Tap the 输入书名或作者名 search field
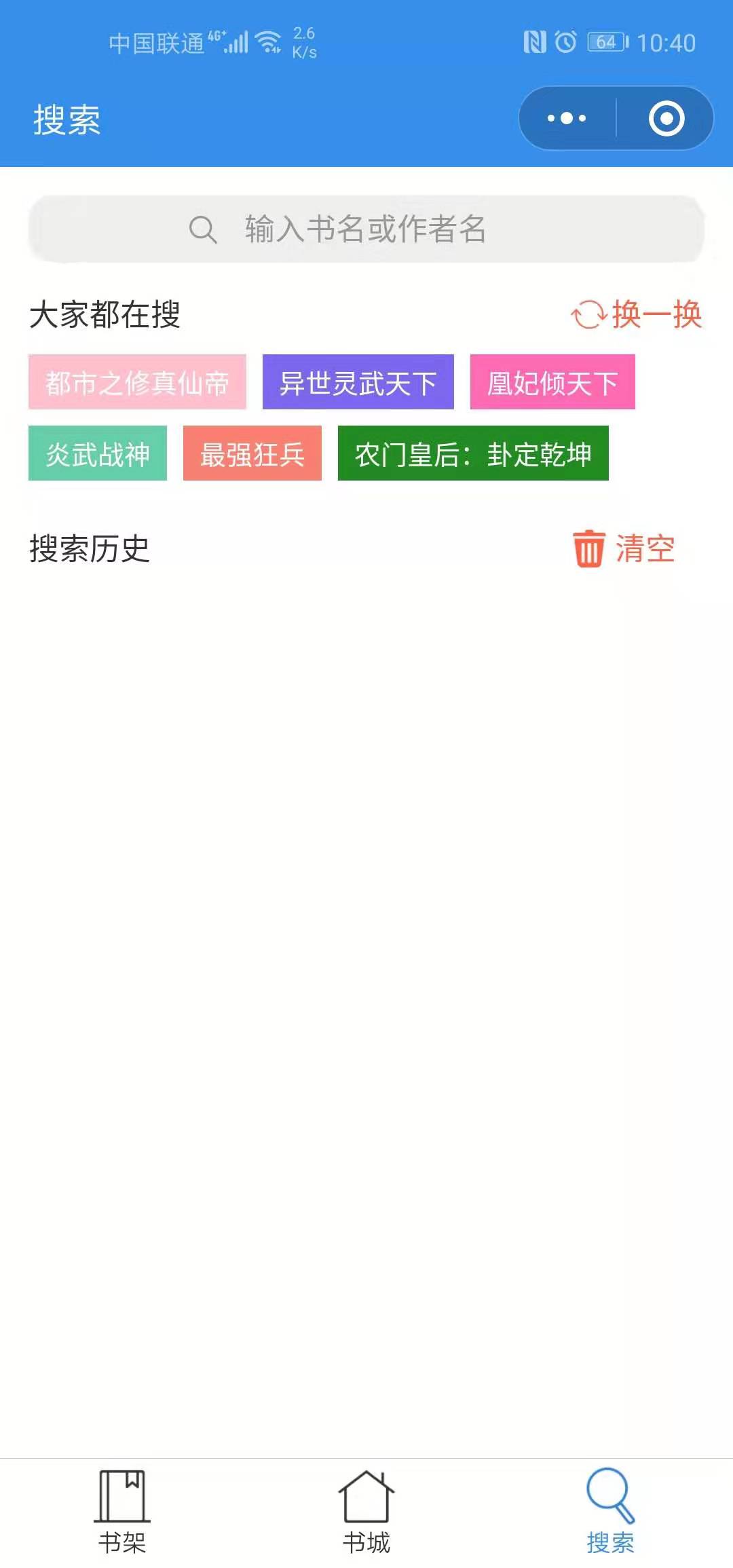733x1568 pixels. click(366, 229)
